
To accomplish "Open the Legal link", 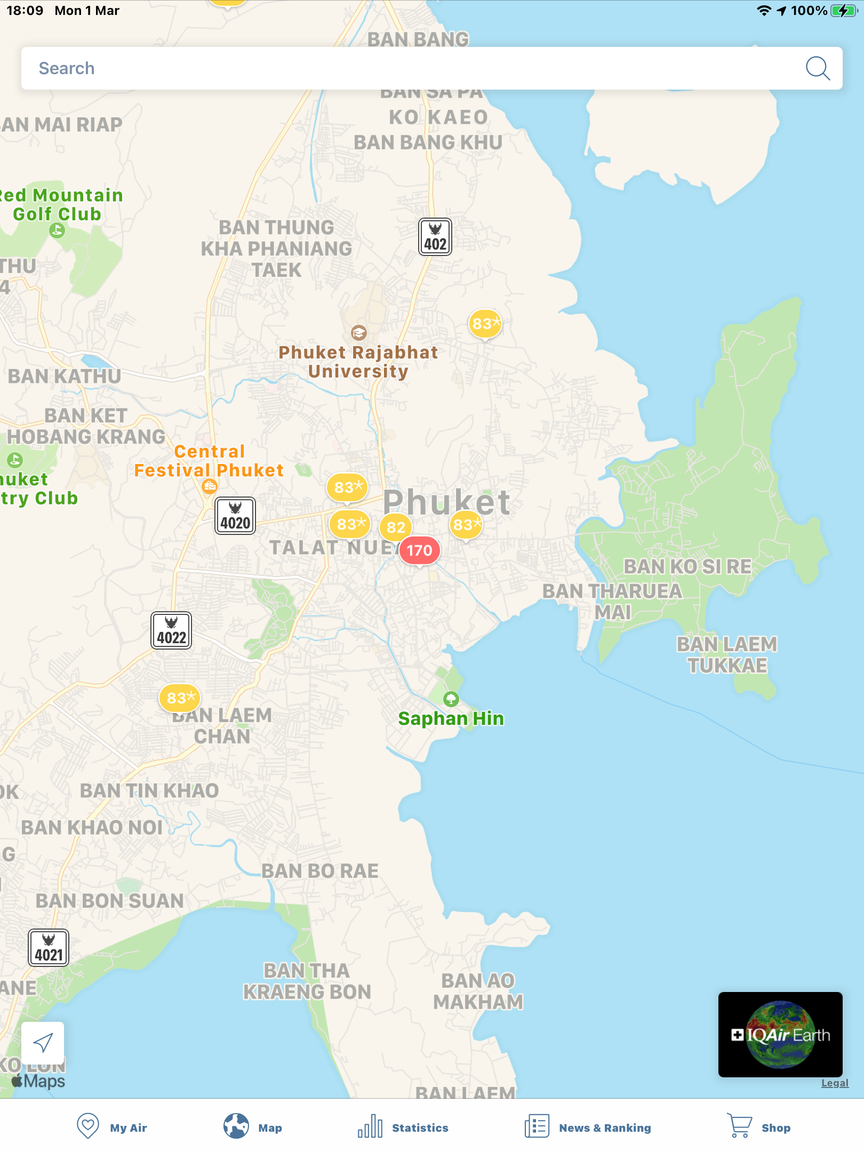I will coord(834,1083).
